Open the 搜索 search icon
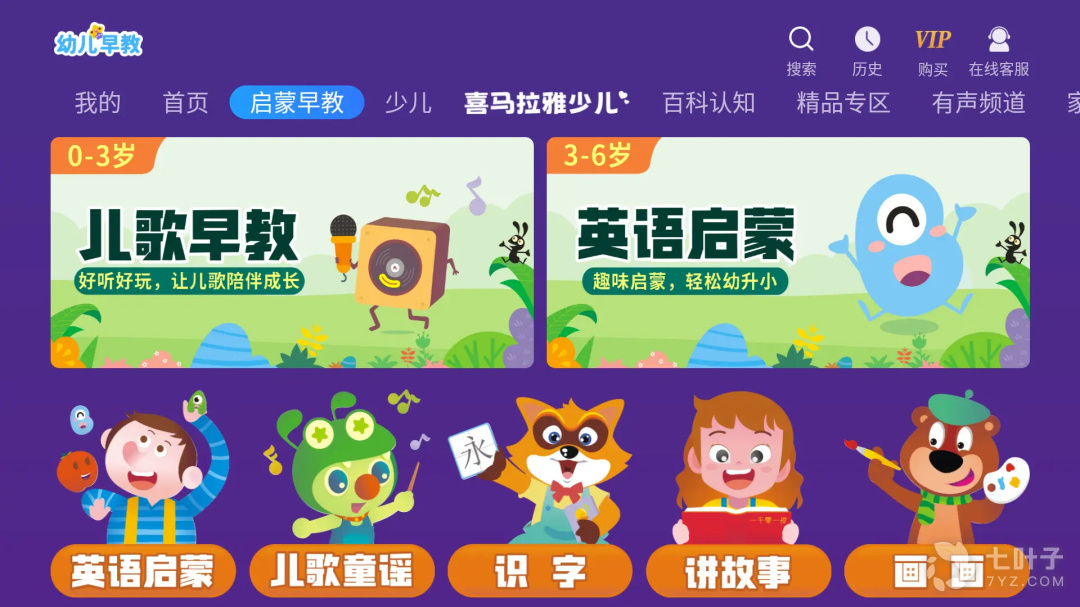Viewport: 1080px width, 607px height. 801,49
